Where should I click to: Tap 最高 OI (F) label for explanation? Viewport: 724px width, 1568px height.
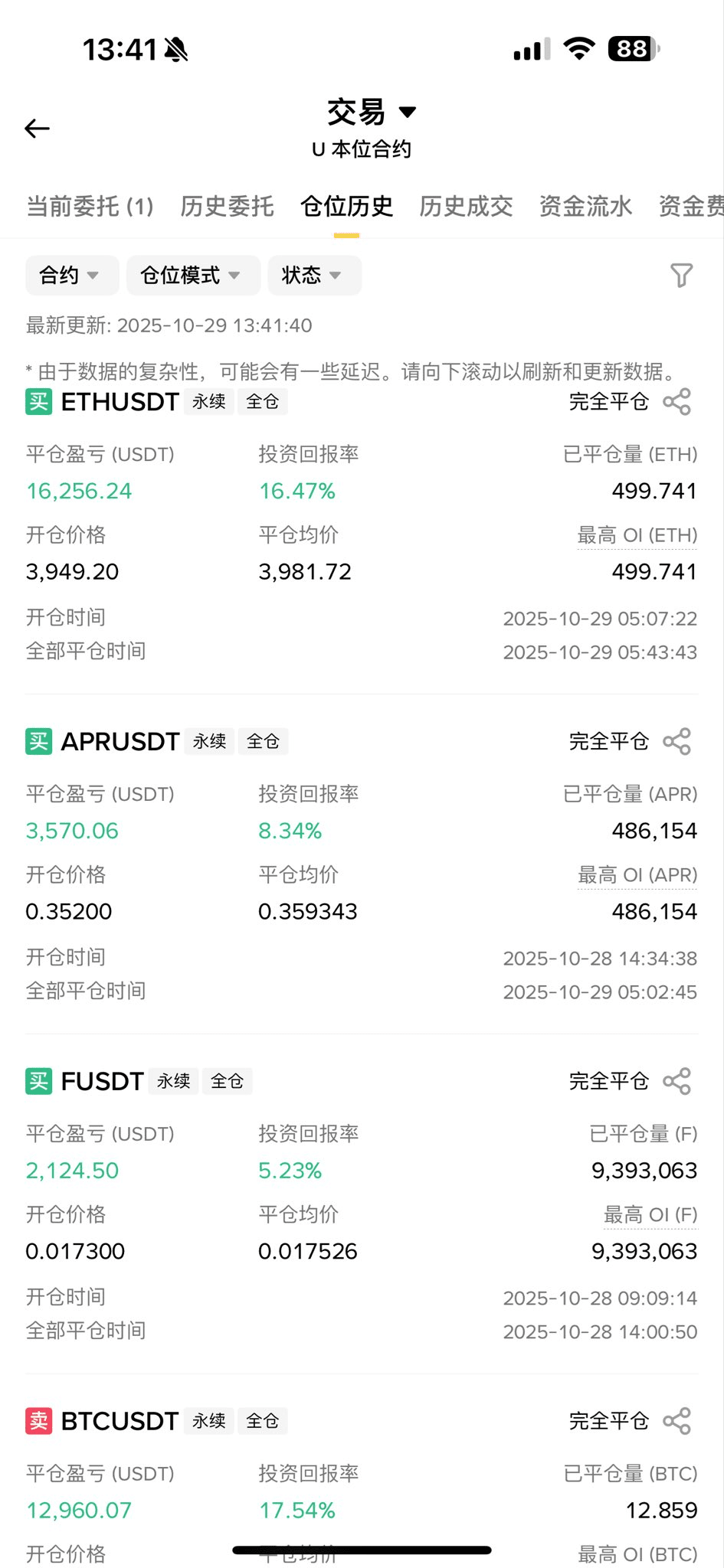650,1215
